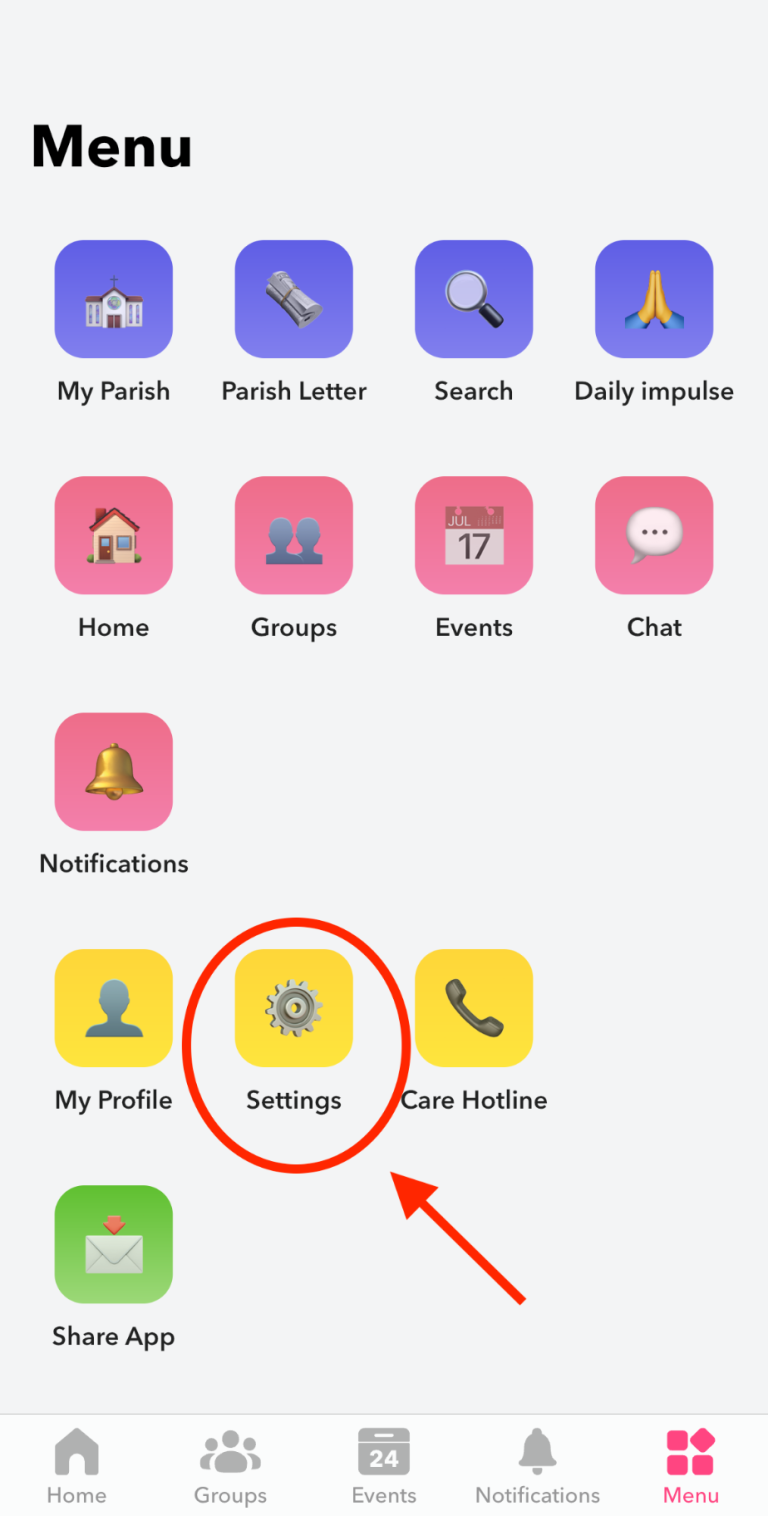Open Chat
768x1516 pixels.
[x=654, y=535]
